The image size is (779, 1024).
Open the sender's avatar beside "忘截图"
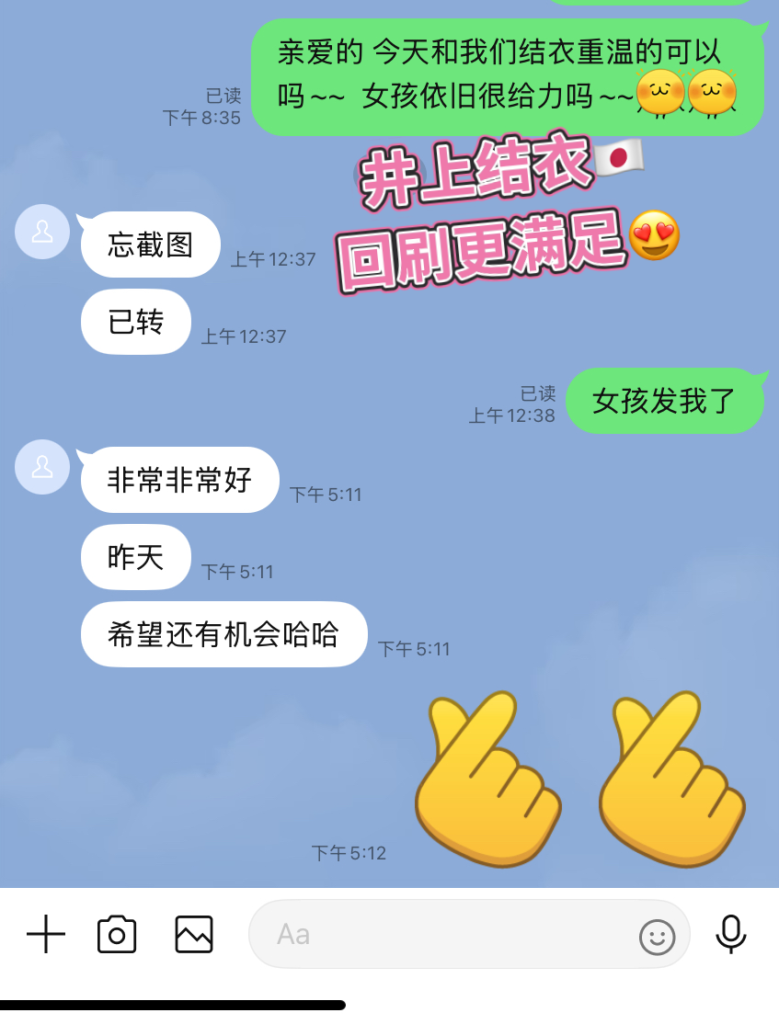tap(42, 232)
